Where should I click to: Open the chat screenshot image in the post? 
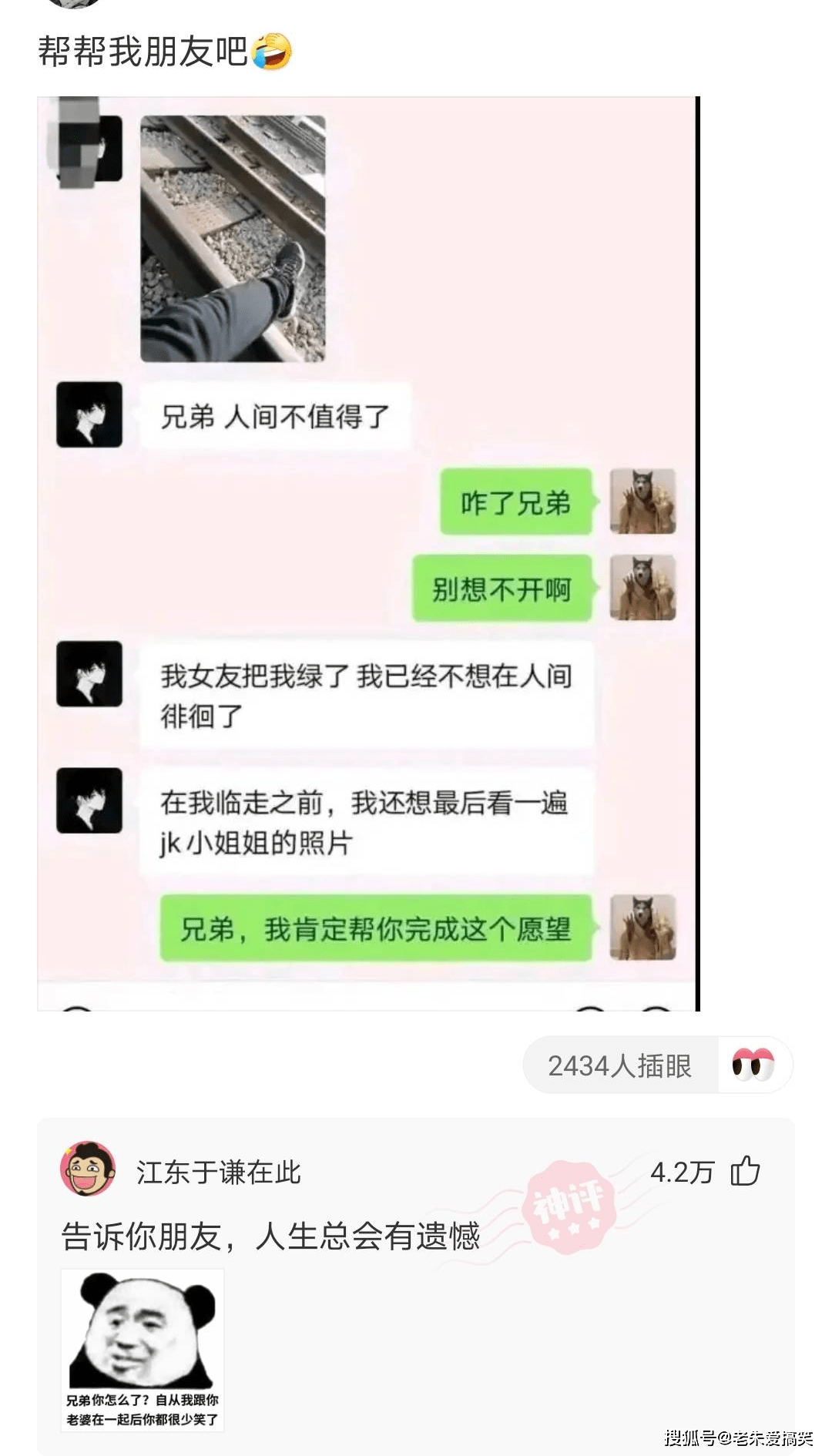(x=368, y=553)
